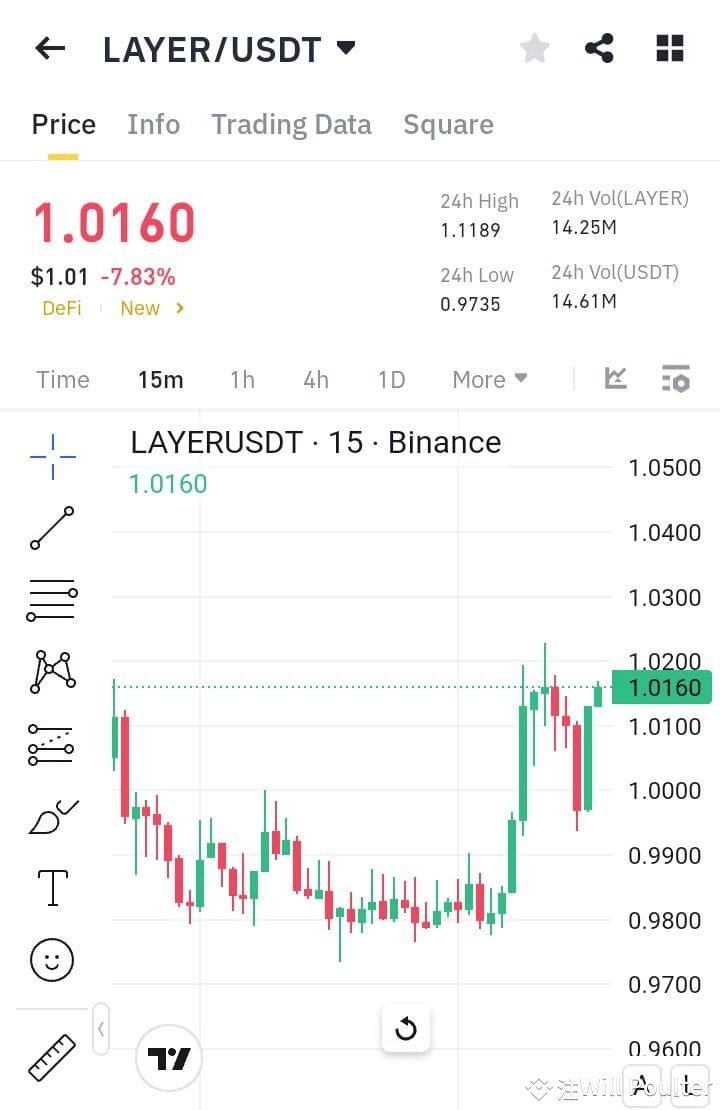Screen dimensions: 720x1110
Task: Open the share icon
Action: point(599,47)
